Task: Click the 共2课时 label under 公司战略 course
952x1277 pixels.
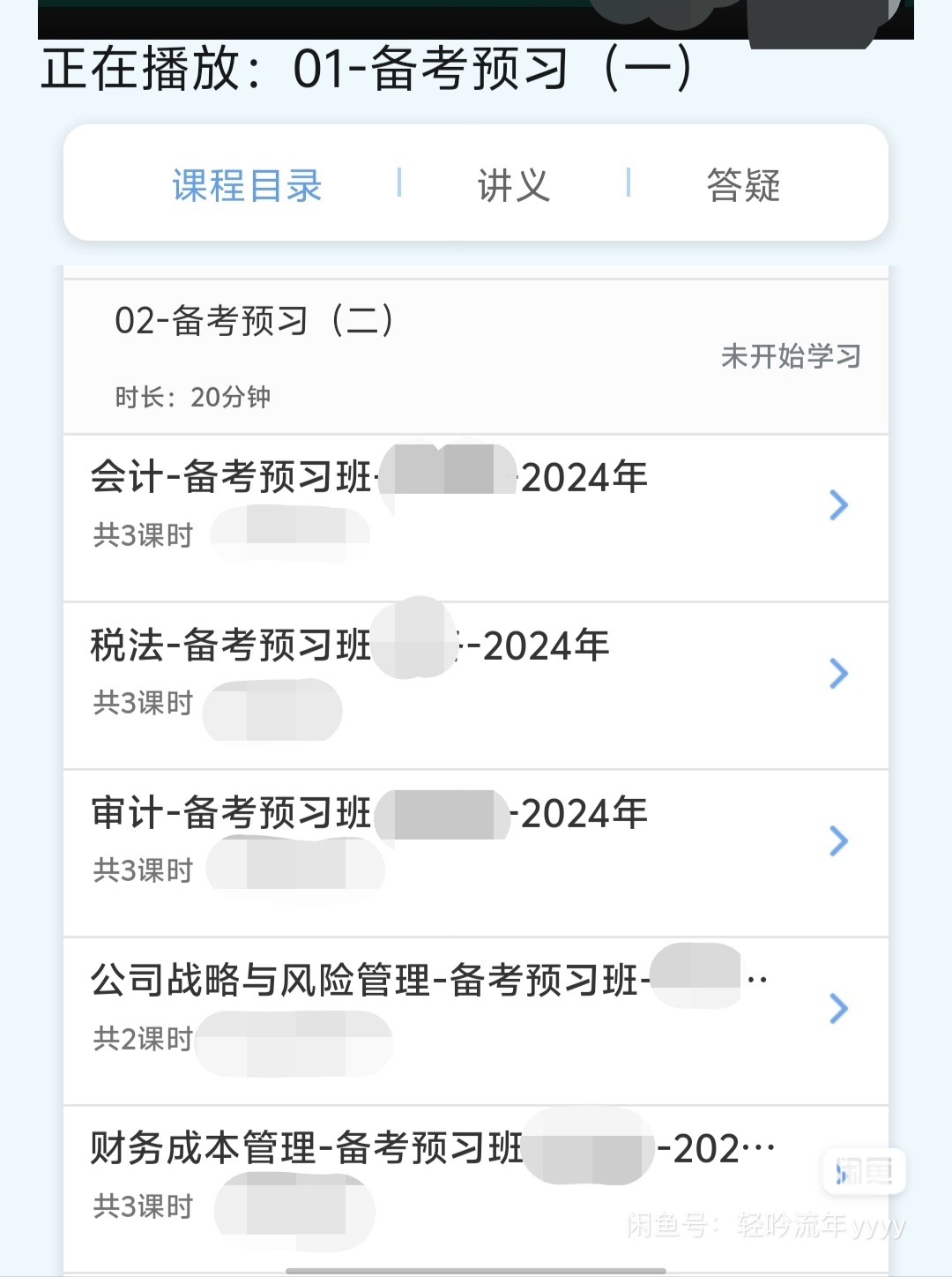Action: (142, 1042)
